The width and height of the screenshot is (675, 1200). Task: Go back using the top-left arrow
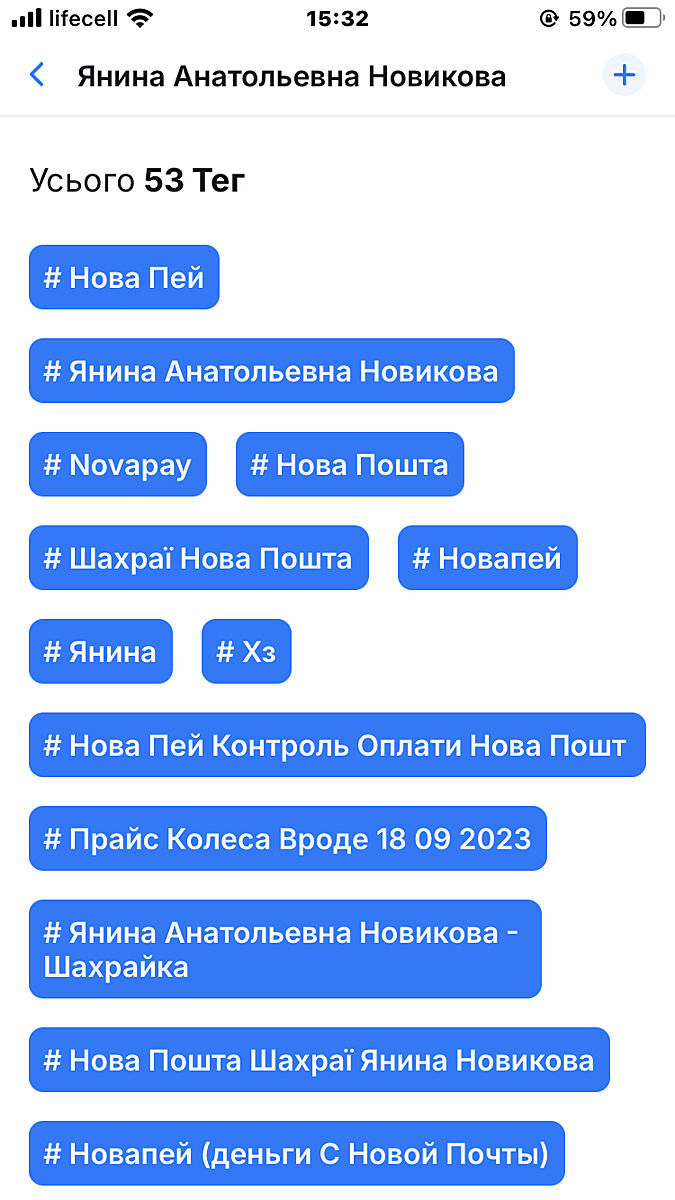tap(37, 75)
